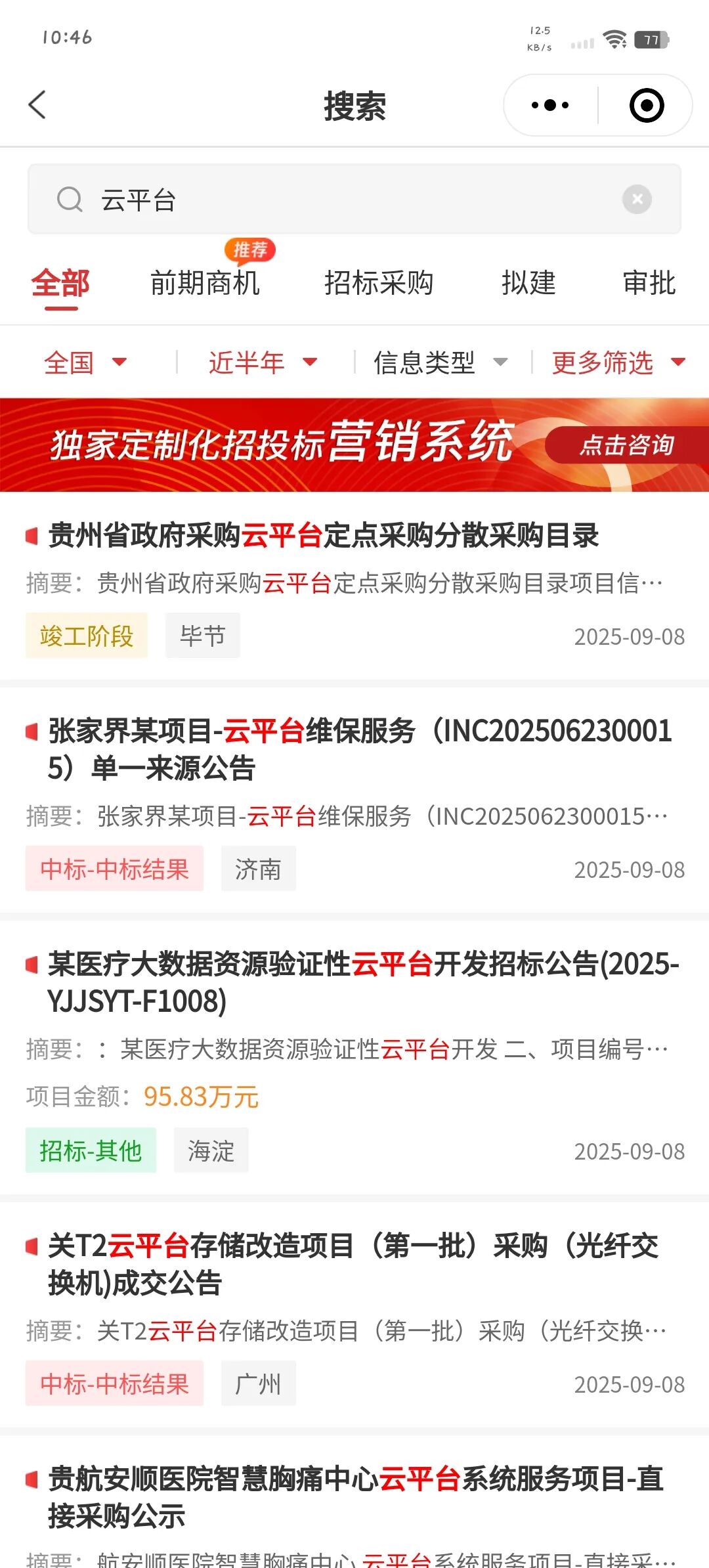Select the 全部 tab
The width and height of the screenshot is (709, 1568).
[x=60, y=284]
